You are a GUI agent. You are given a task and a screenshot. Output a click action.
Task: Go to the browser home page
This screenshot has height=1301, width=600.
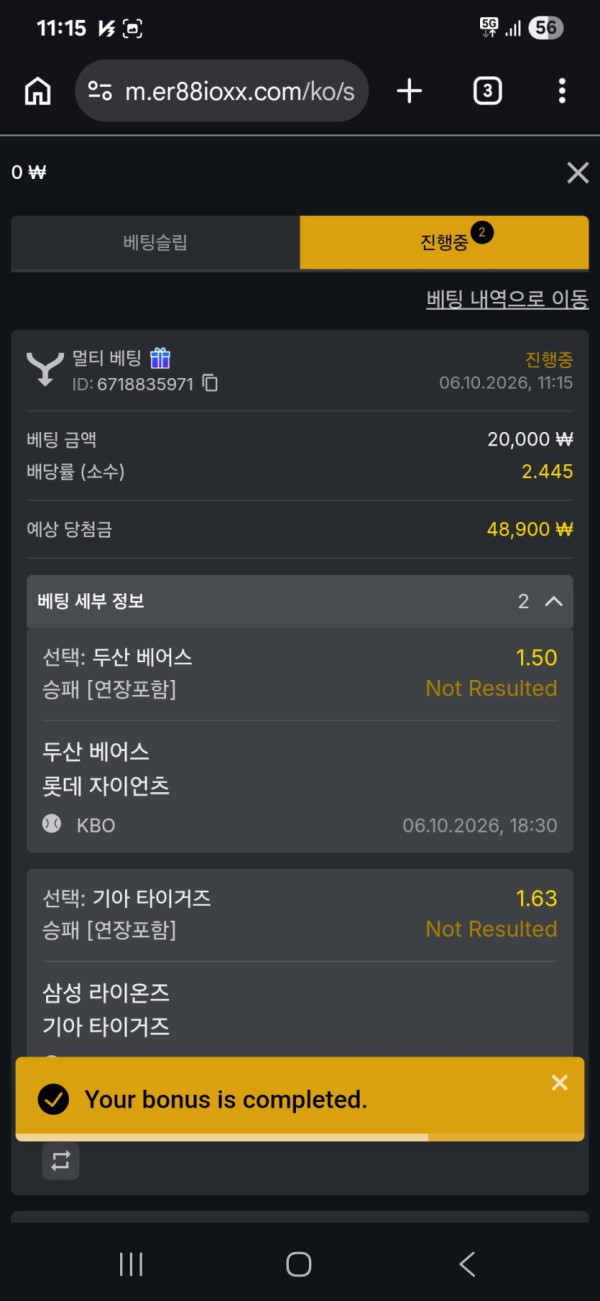pyautogui.click(x=38, y=91)
